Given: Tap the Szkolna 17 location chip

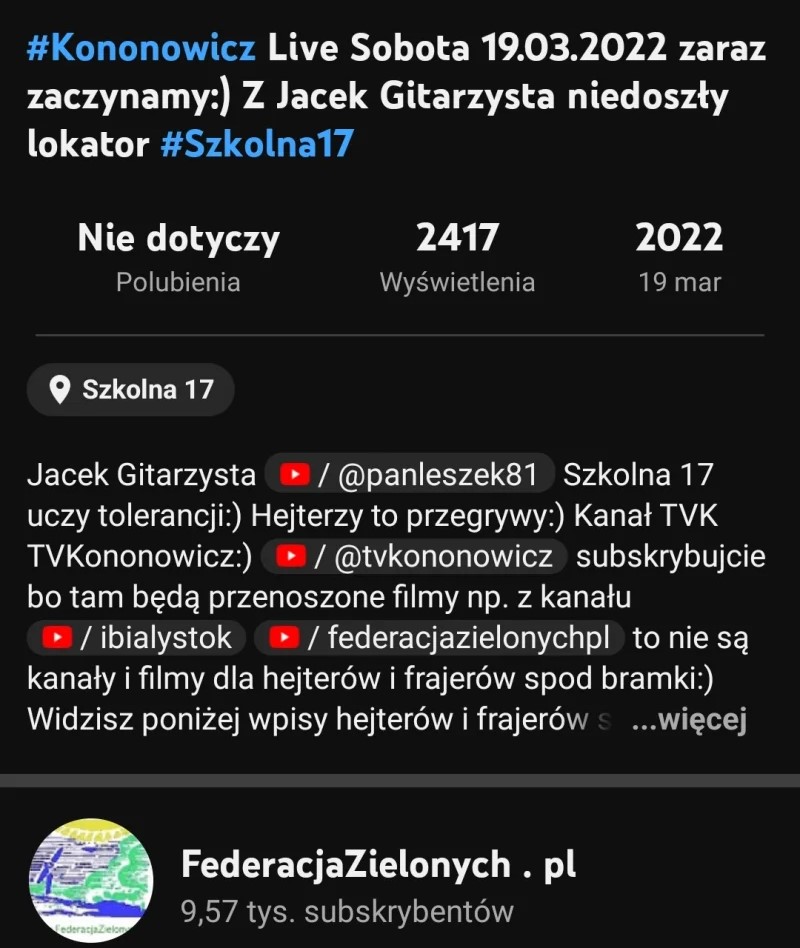Looking at the screenshot, I should 131,389.
